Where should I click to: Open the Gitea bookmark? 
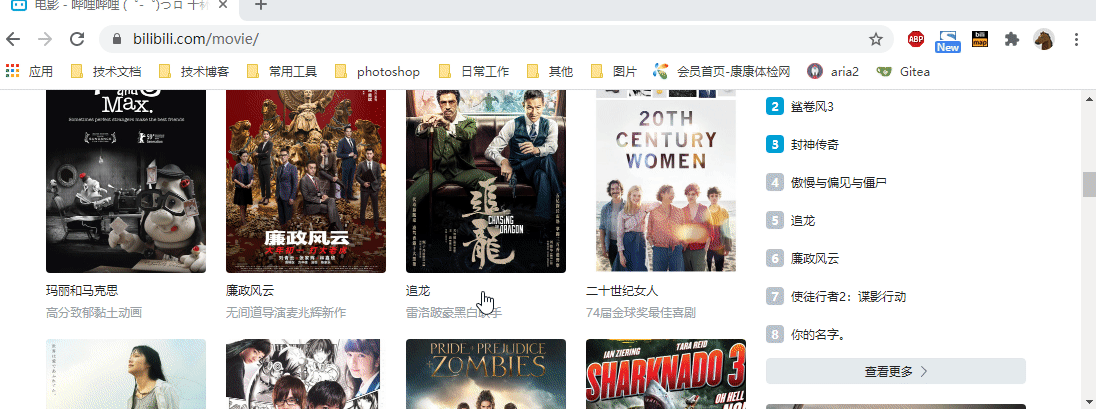click(904, 71)
